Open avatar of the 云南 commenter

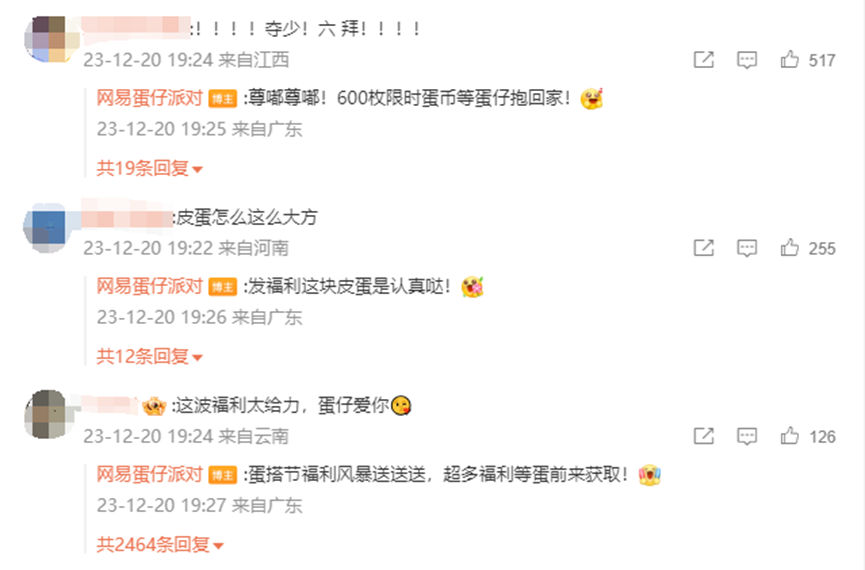coord(45,414)
